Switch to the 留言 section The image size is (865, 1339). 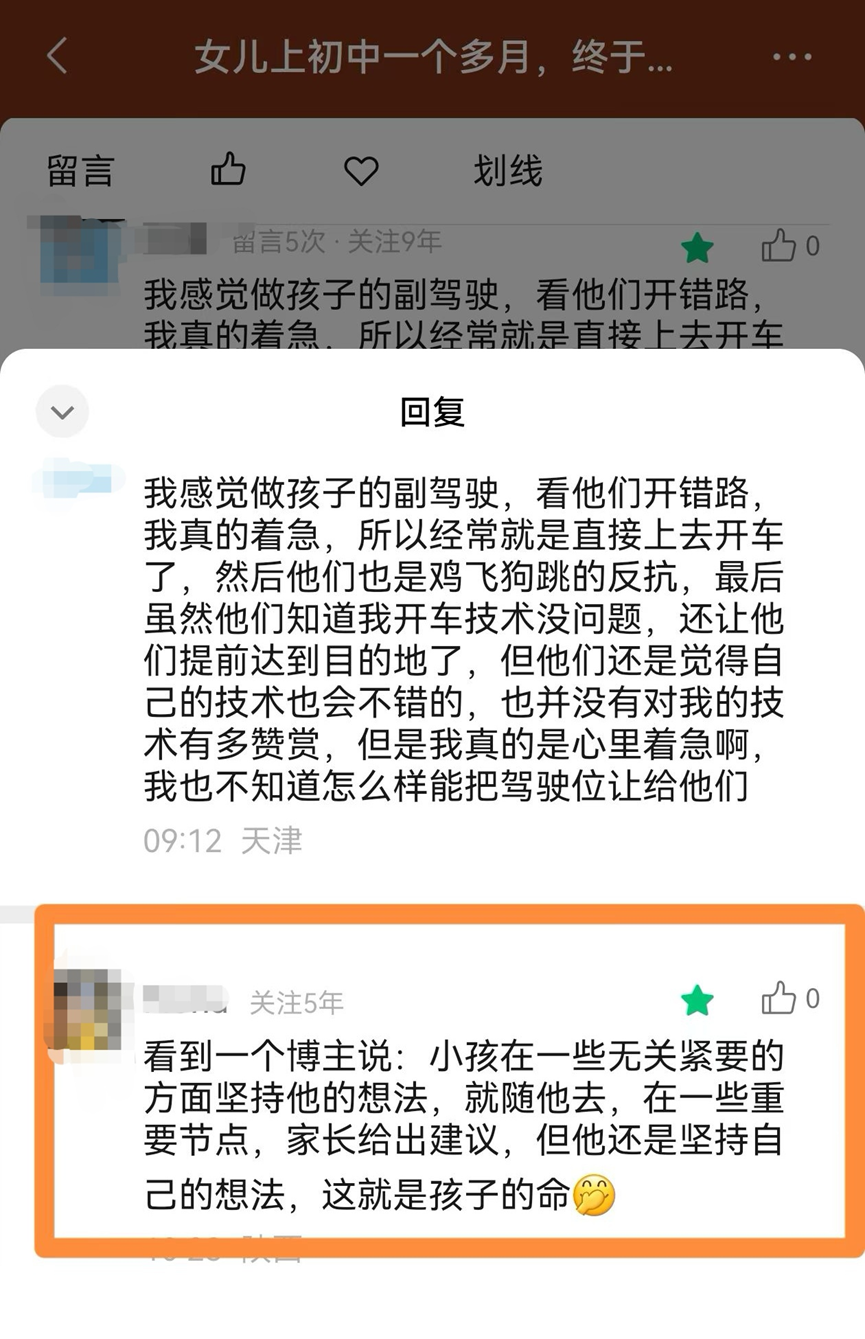(x=80, y=172)
